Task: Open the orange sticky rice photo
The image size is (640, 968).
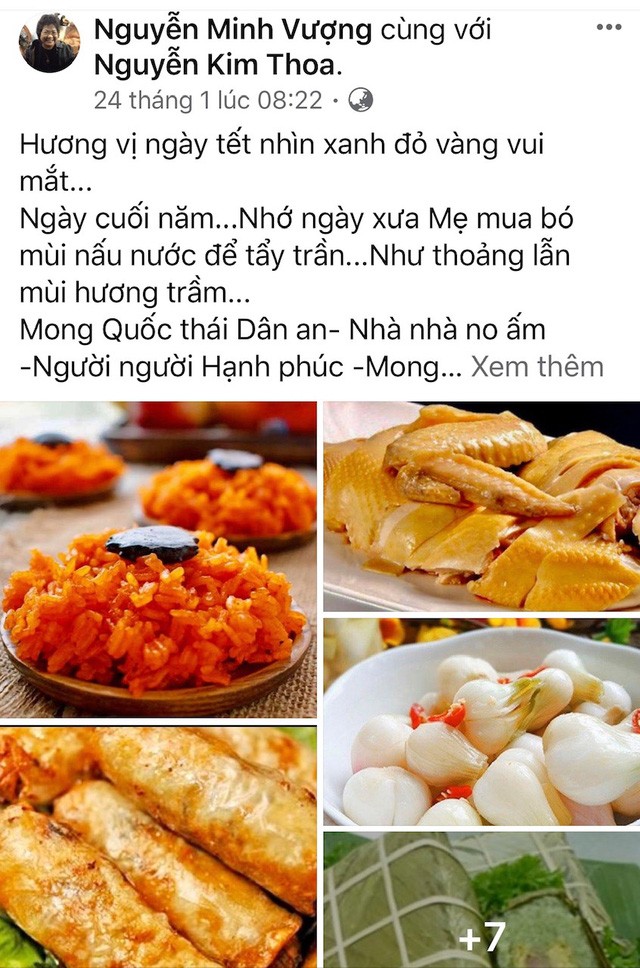Action: coord(158,559)
